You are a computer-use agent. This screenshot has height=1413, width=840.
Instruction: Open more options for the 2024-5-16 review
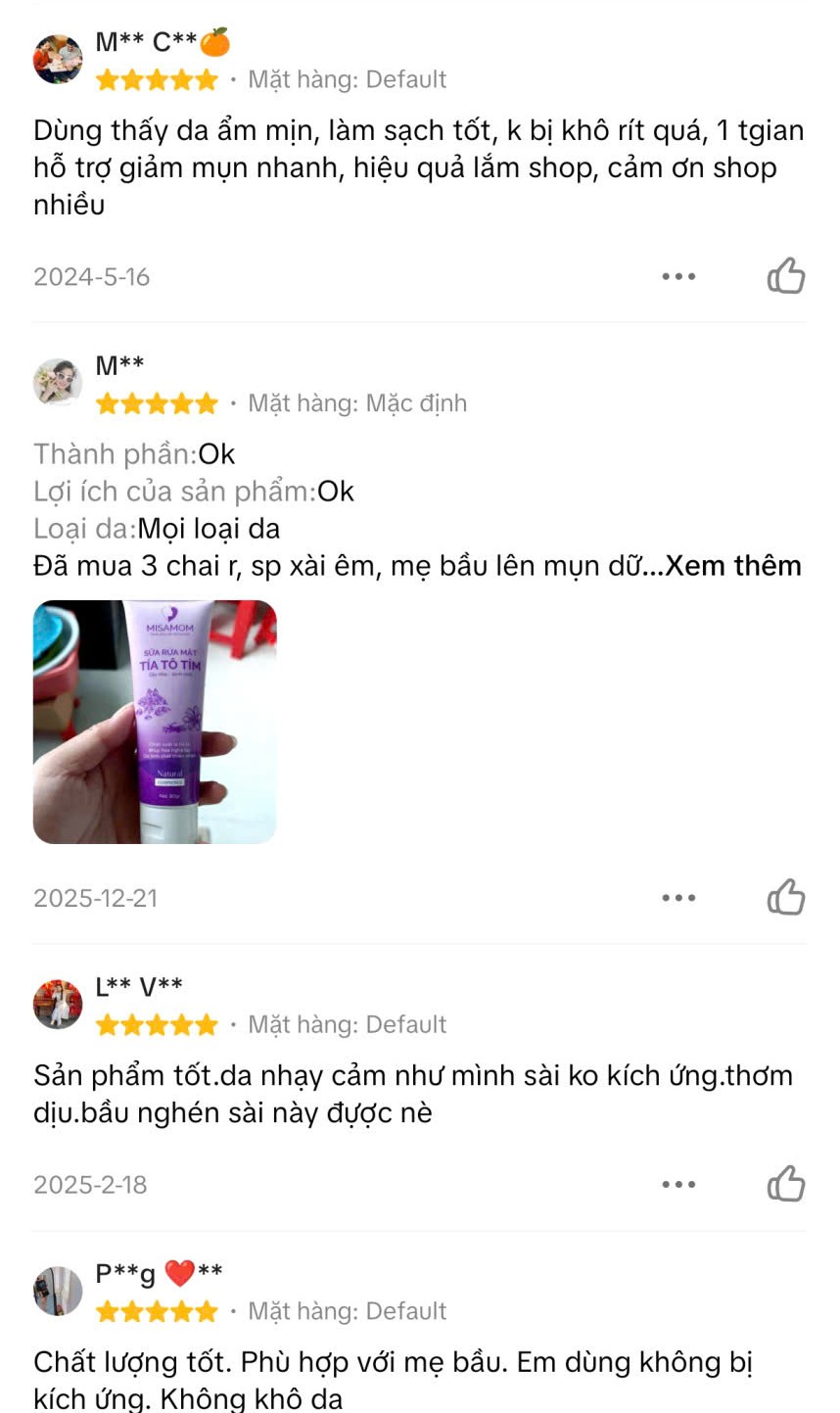678,277
